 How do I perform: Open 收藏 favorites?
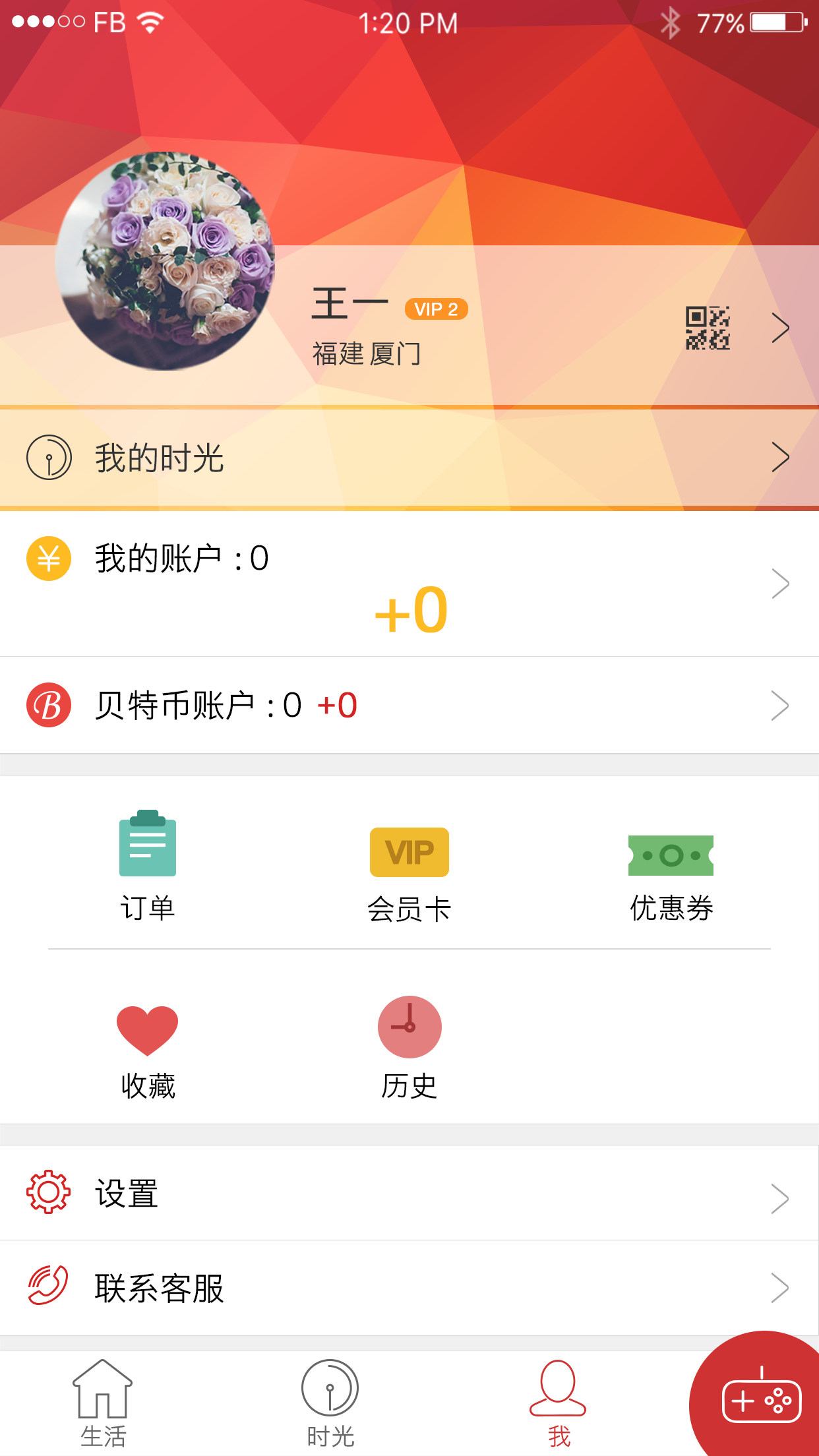[148, 1050]
